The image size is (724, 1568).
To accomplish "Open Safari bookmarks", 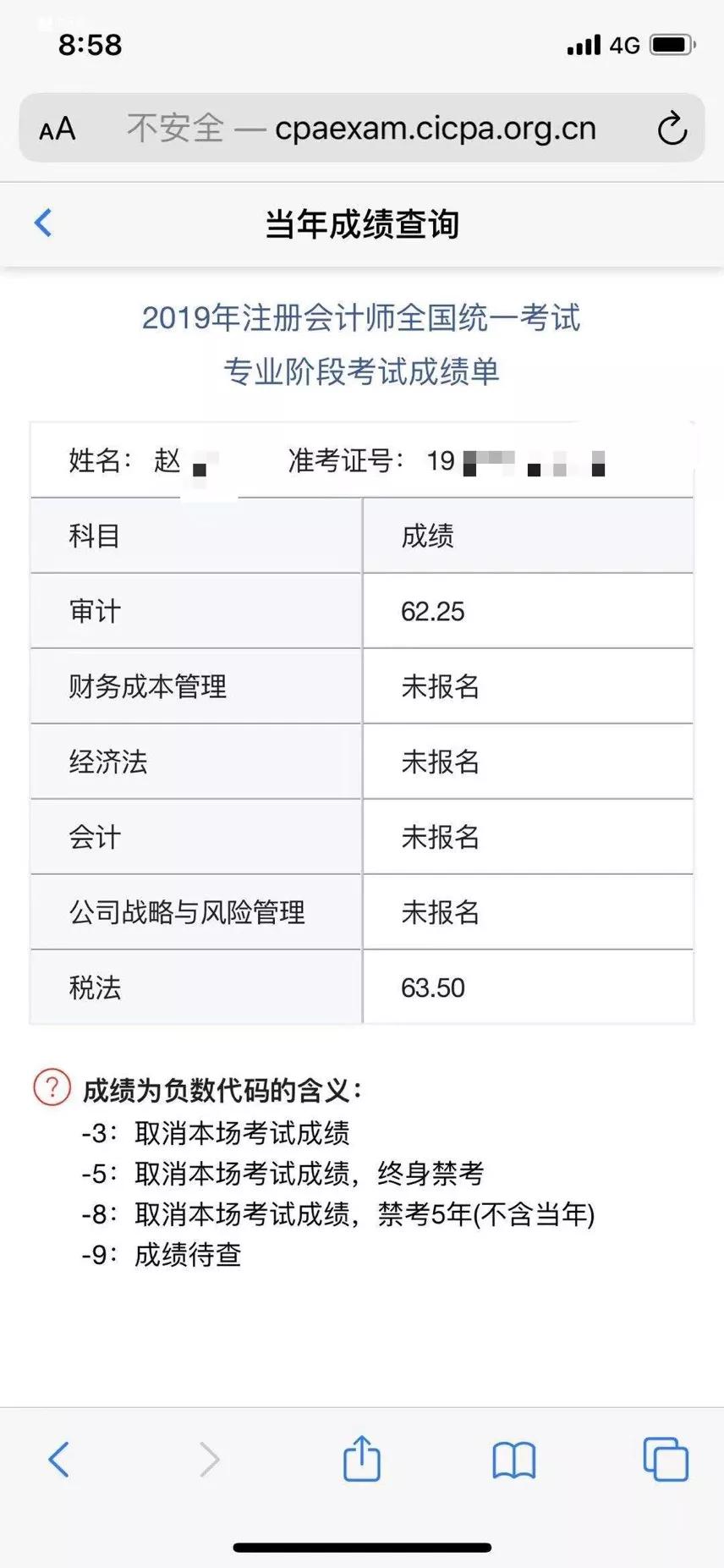I will (514, 1460).
